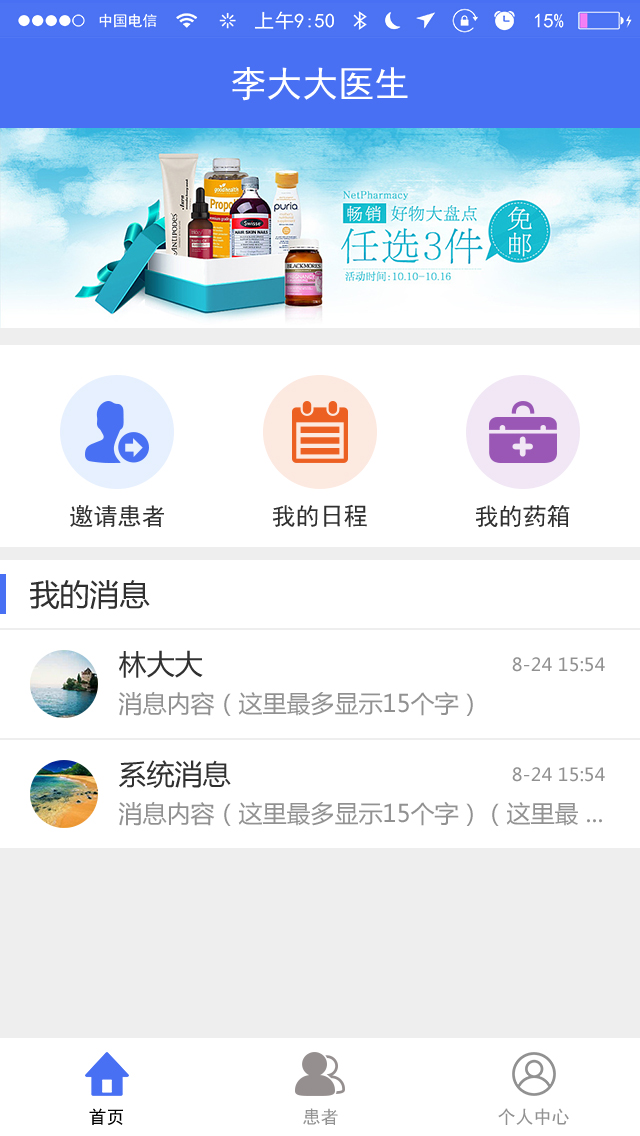Switch to the 首页 tab
The image size is (640, 1136).
(x=107, y=1088)
